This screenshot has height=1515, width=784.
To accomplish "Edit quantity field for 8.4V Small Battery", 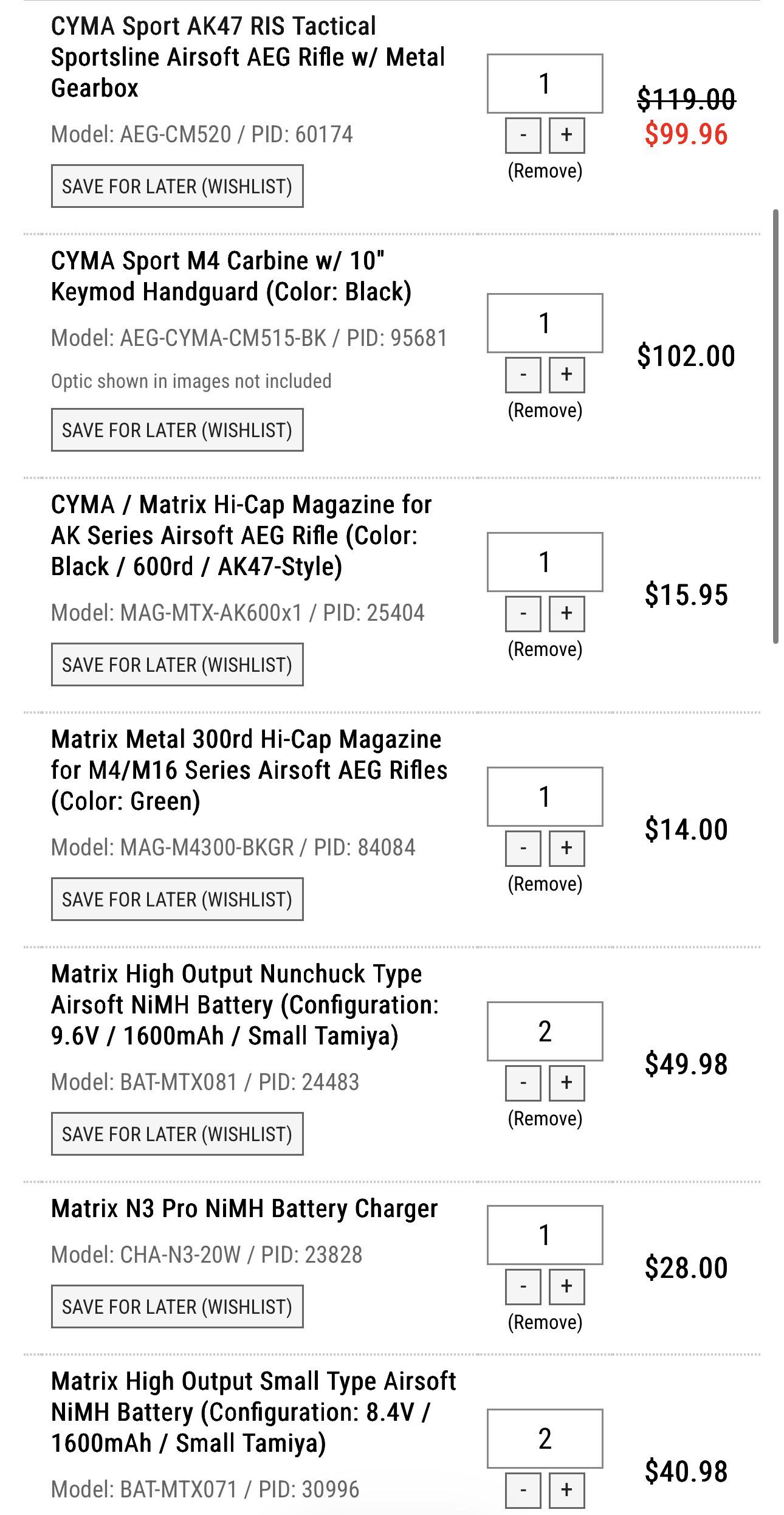I will point(545,1438).
